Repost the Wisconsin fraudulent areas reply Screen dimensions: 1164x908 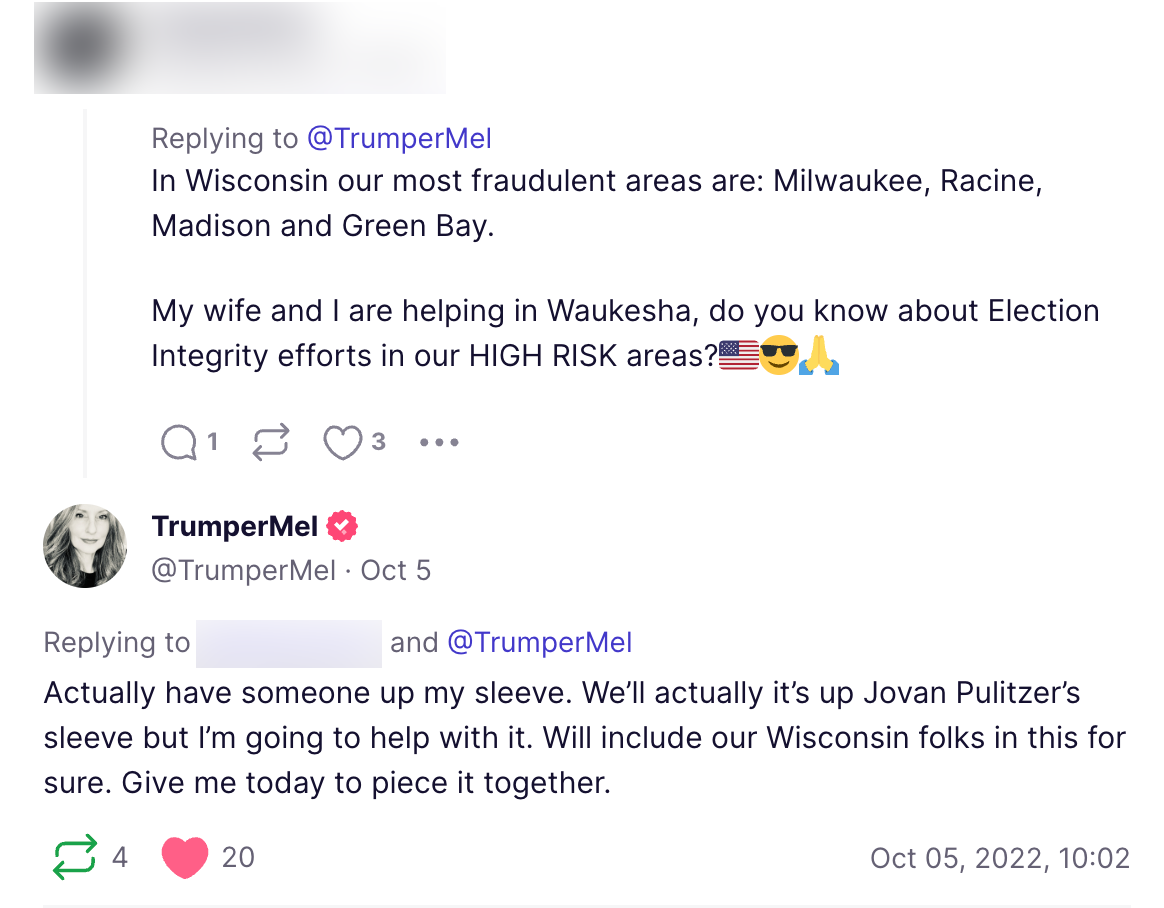[270, 442]
